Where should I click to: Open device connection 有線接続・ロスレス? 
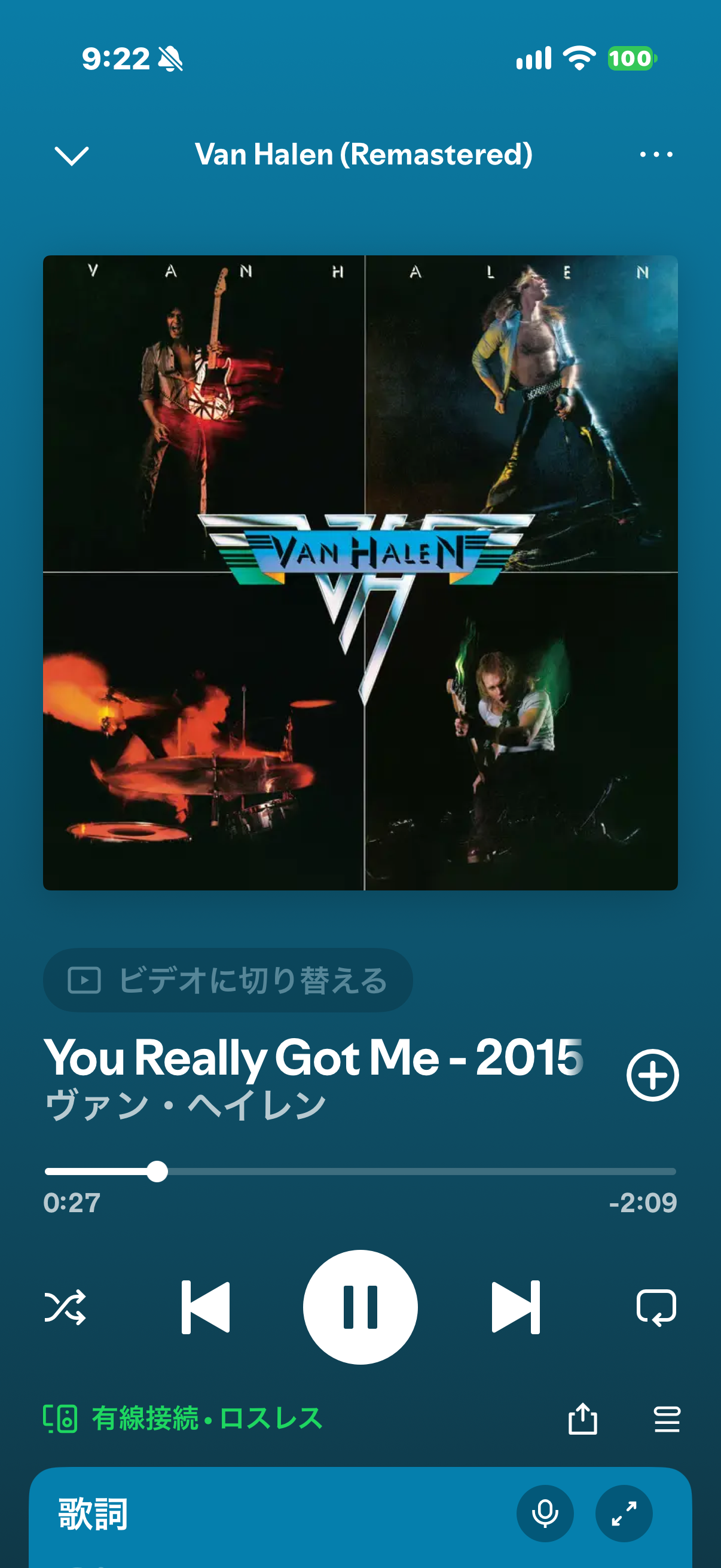[182, 1418]
